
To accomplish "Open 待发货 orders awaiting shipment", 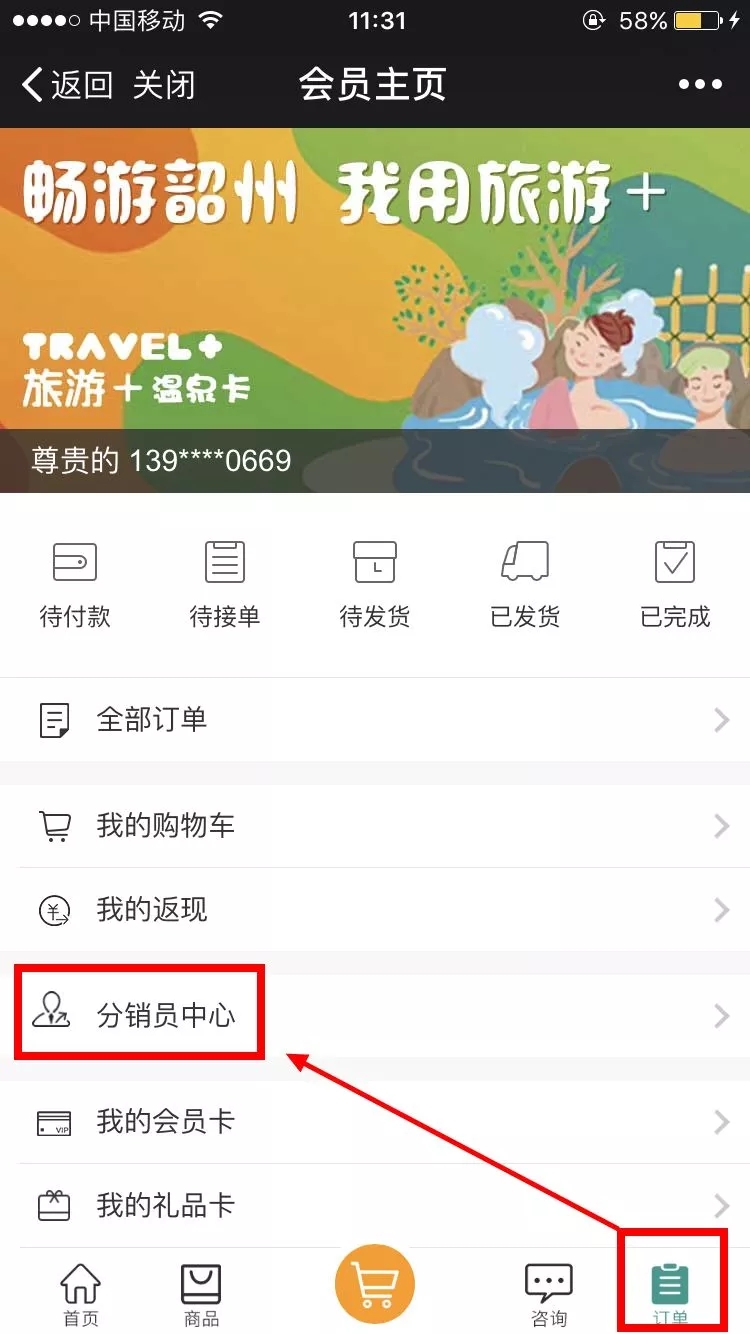I will (375, 584).
